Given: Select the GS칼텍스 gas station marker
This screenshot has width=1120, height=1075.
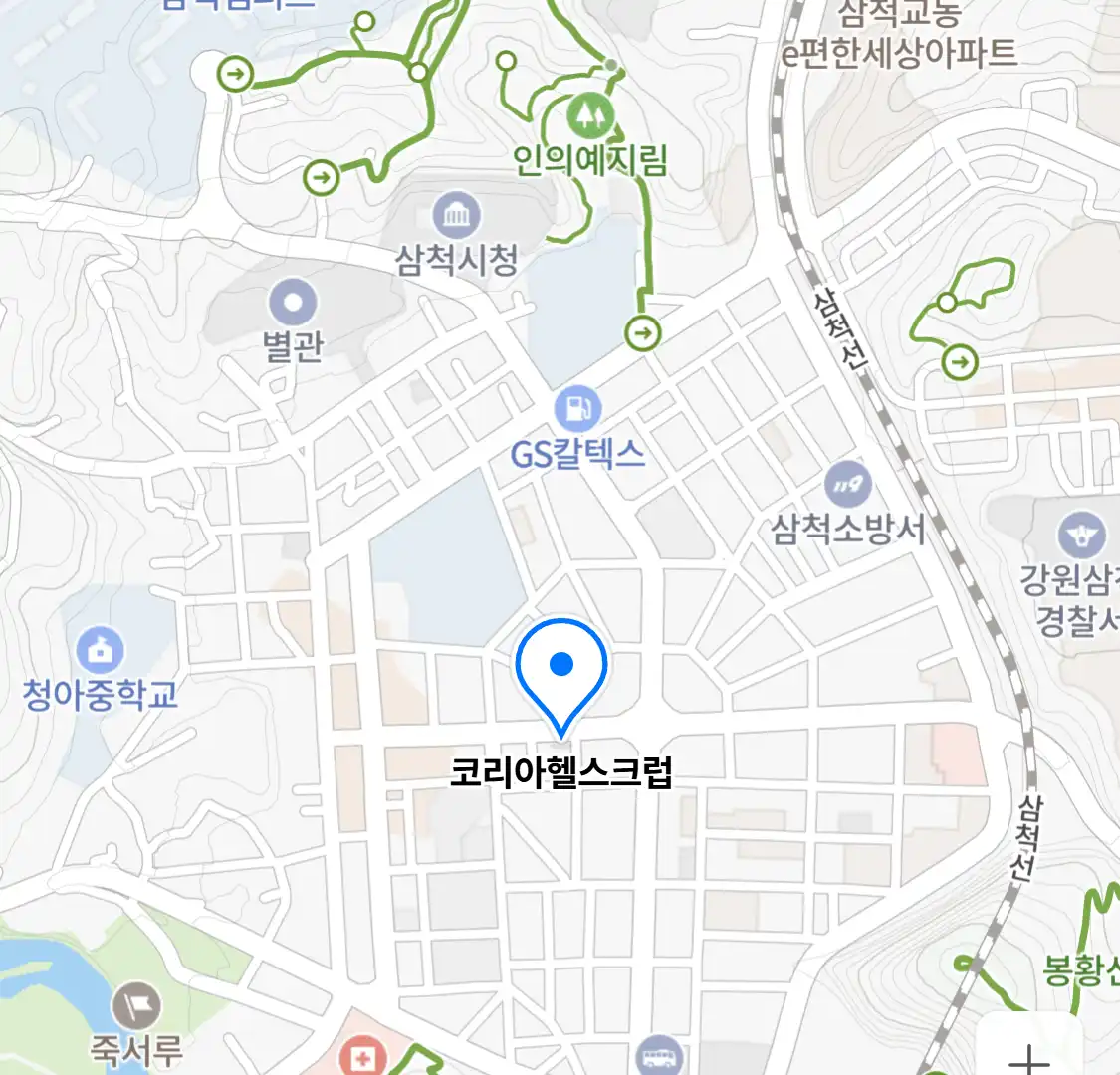Looking at the screenshot, I should pos(578,408).
